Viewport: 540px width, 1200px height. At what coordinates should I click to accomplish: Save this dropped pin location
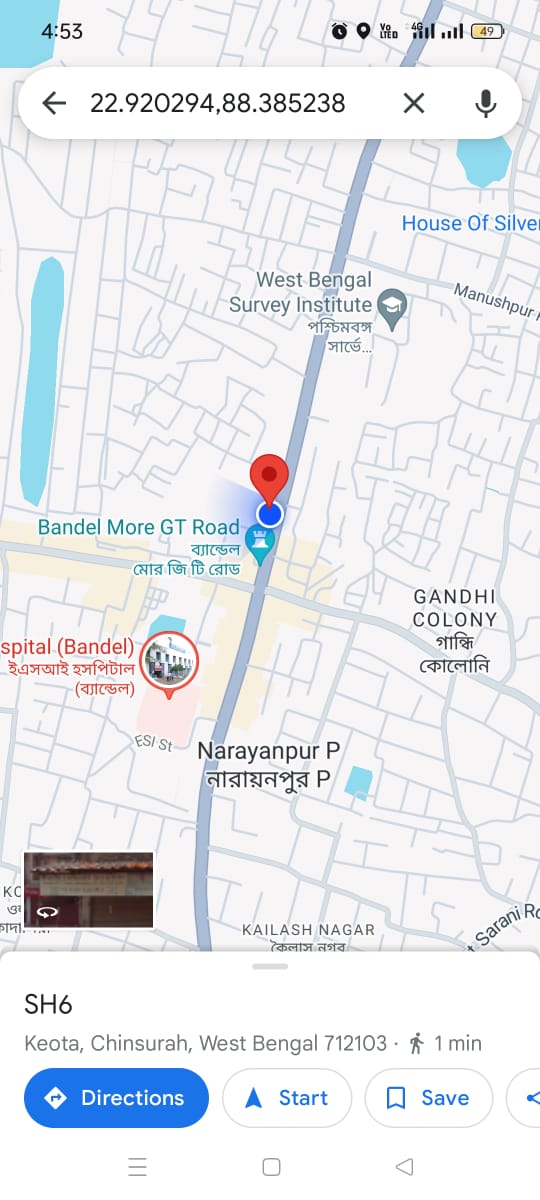pyautogui.click(x=428, y=1098)
